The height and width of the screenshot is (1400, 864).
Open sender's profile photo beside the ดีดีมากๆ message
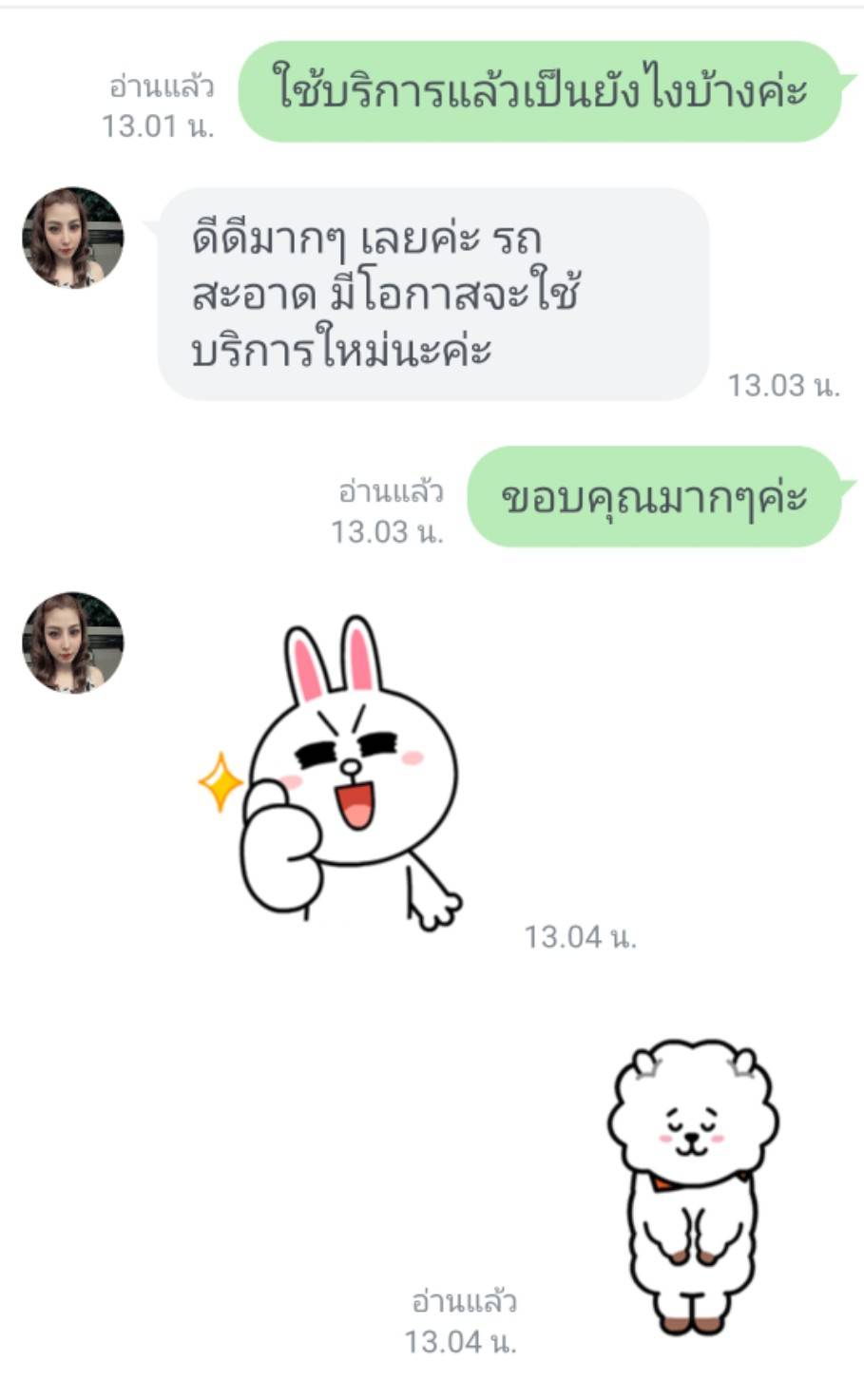pos(73,238)
